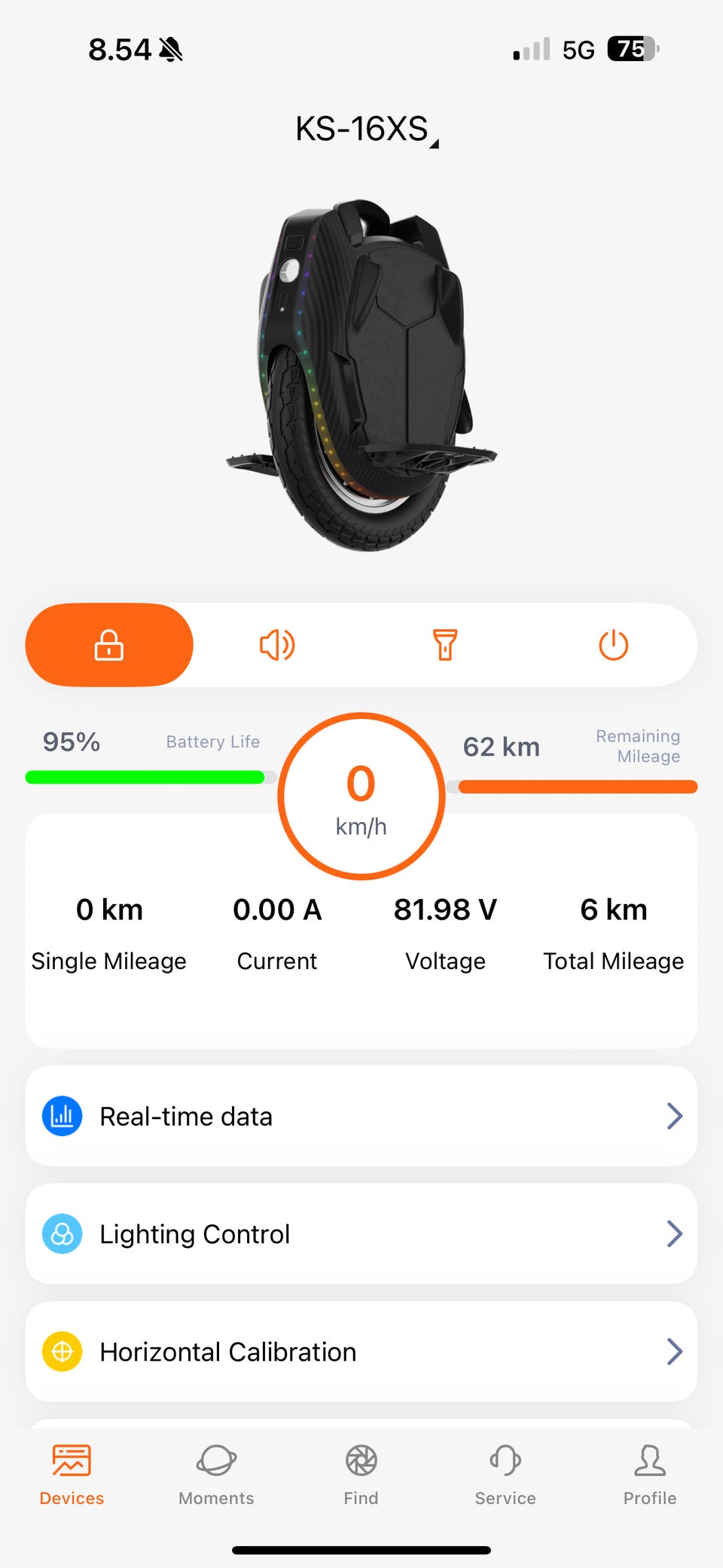The height and width of the screenshot is (1568, 723).
Task: Open the KS-16XS device selector dropdown
Action: [x=366, y=130]
